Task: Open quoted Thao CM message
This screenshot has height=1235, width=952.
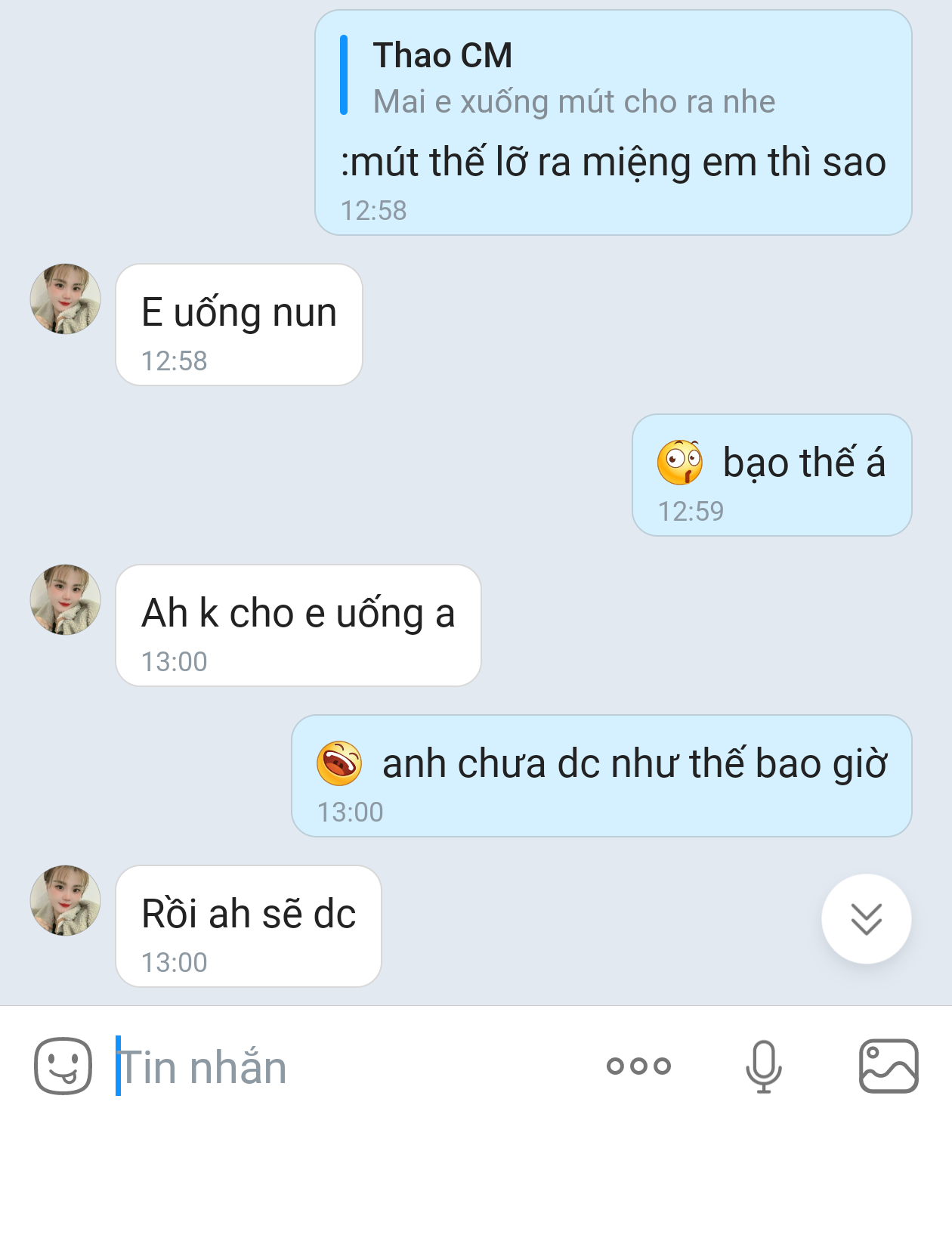Action: pos(574,79)
